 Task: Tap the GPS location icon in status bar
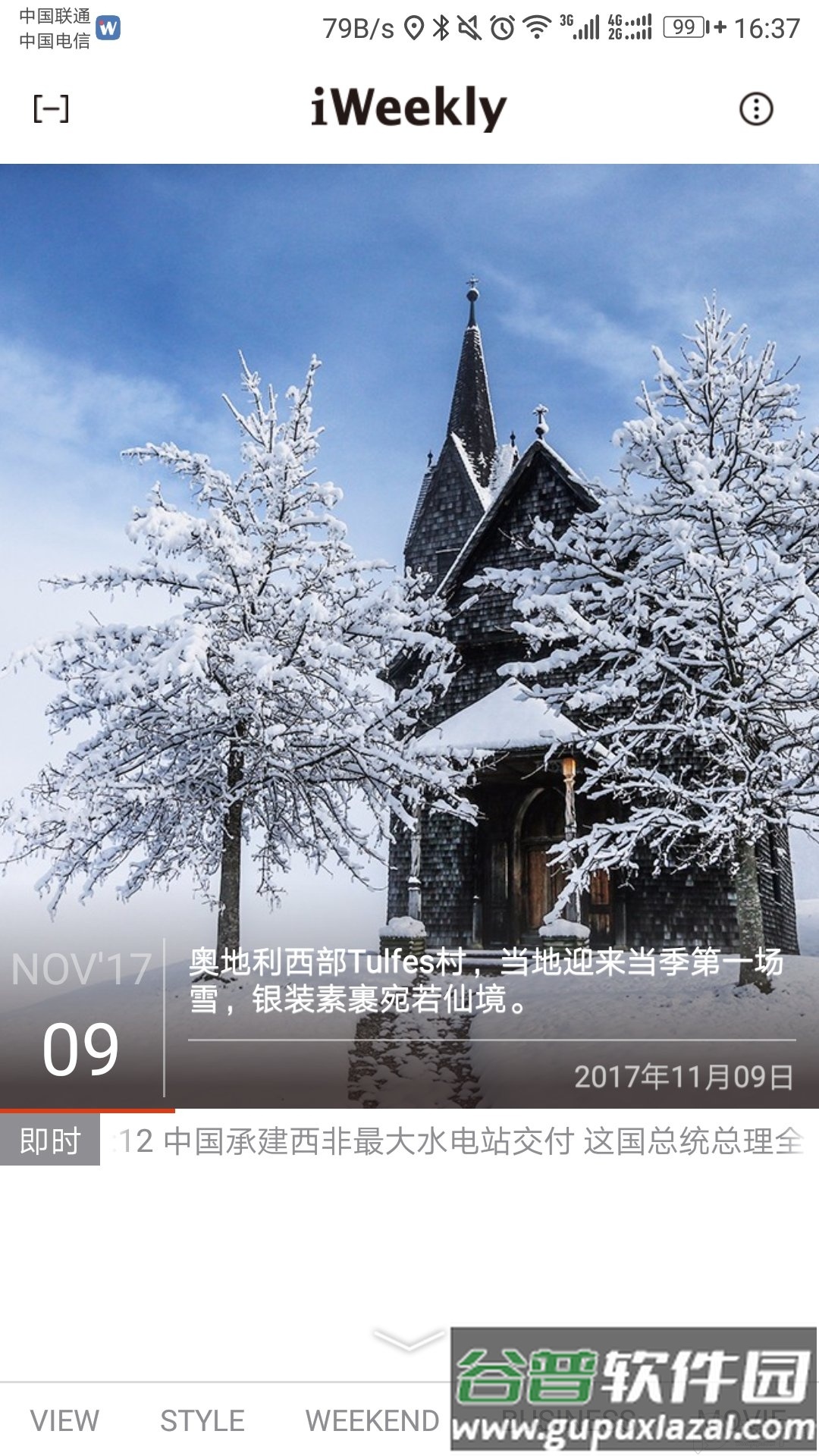pyautogui.click(x=414, y=27)
